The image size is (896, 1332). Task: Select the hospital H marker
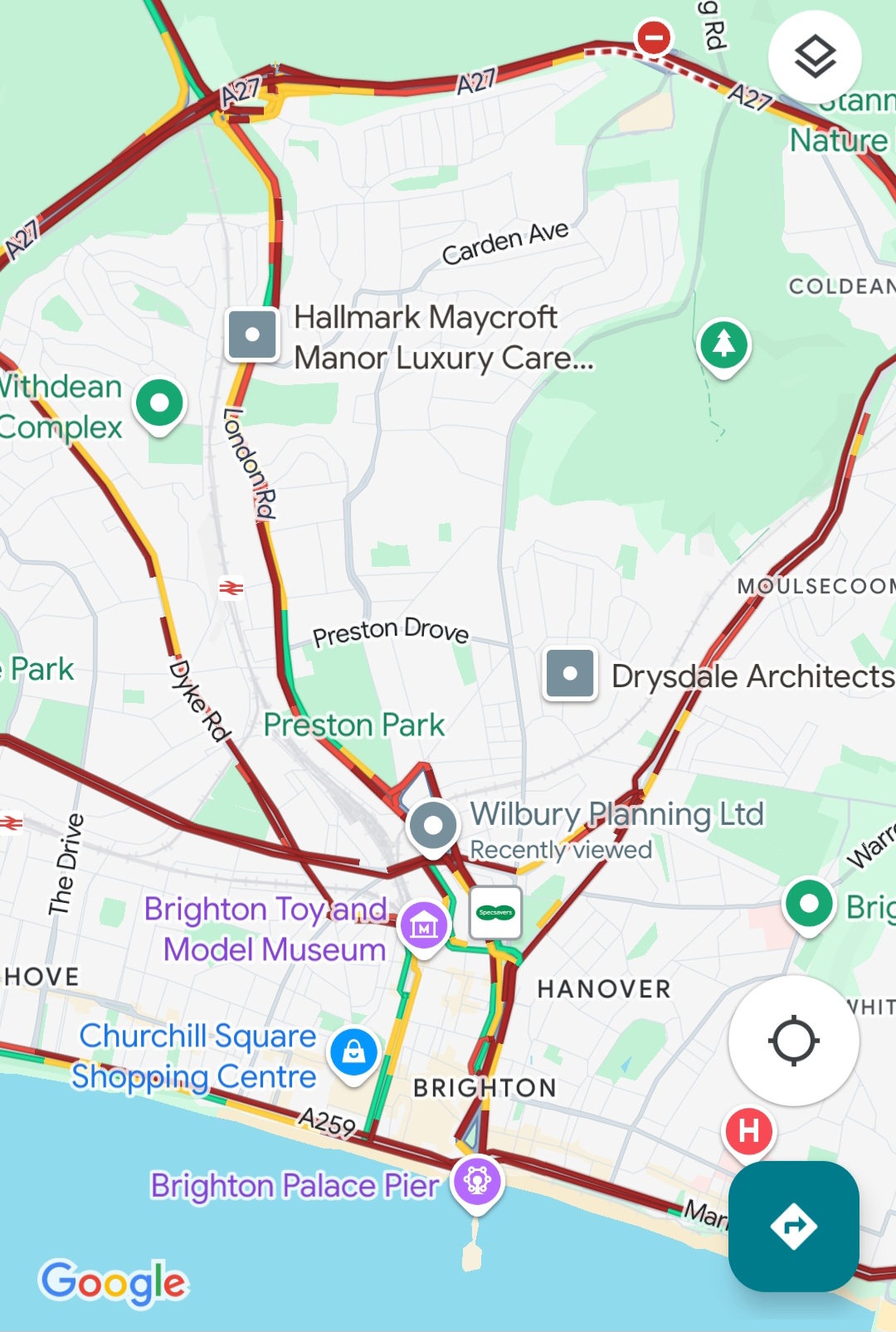point(749,1130)
